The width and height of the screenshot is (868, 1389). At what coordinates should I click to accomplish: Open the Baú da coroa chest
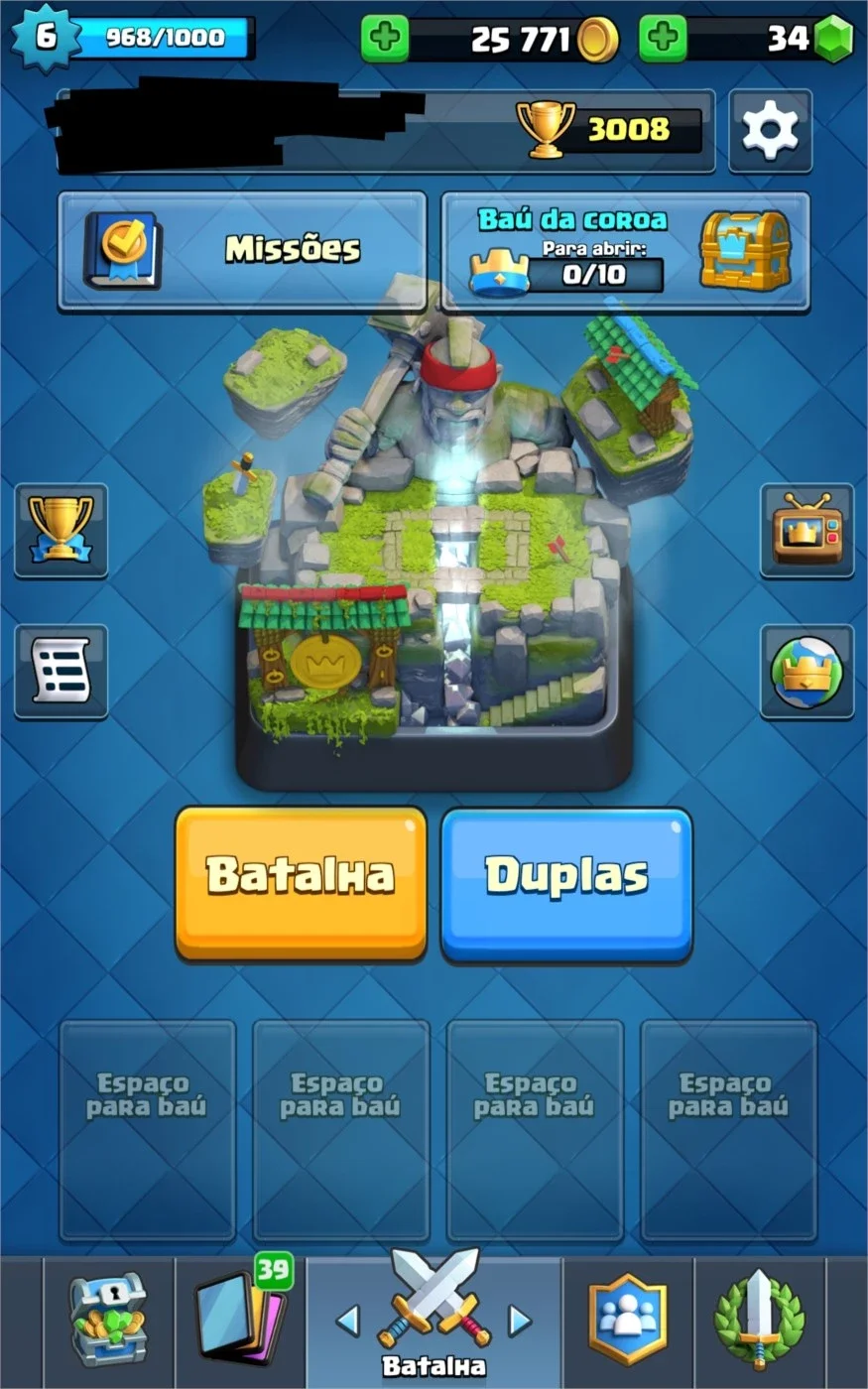[625, 250]
